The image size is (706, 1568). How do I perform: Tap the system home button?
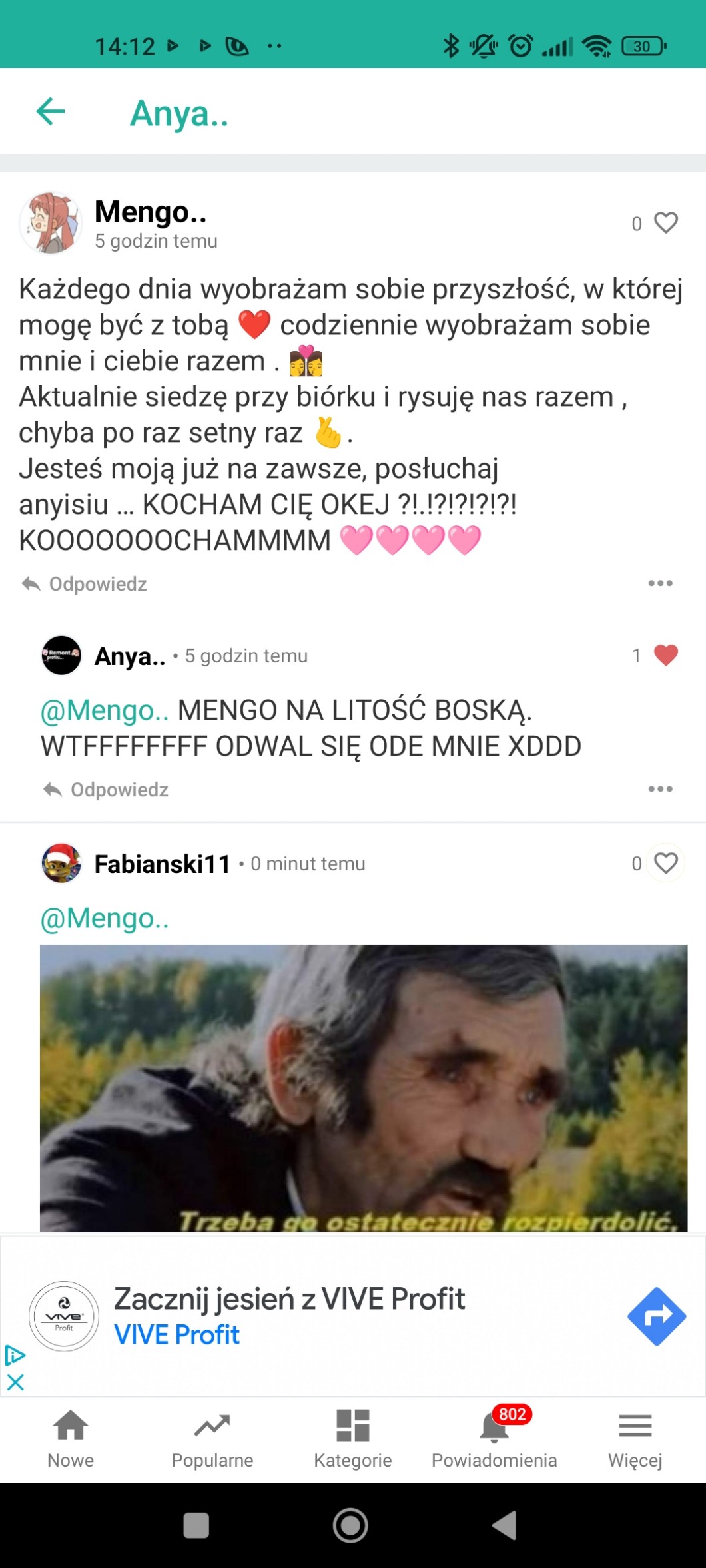tap(350, 1525)
